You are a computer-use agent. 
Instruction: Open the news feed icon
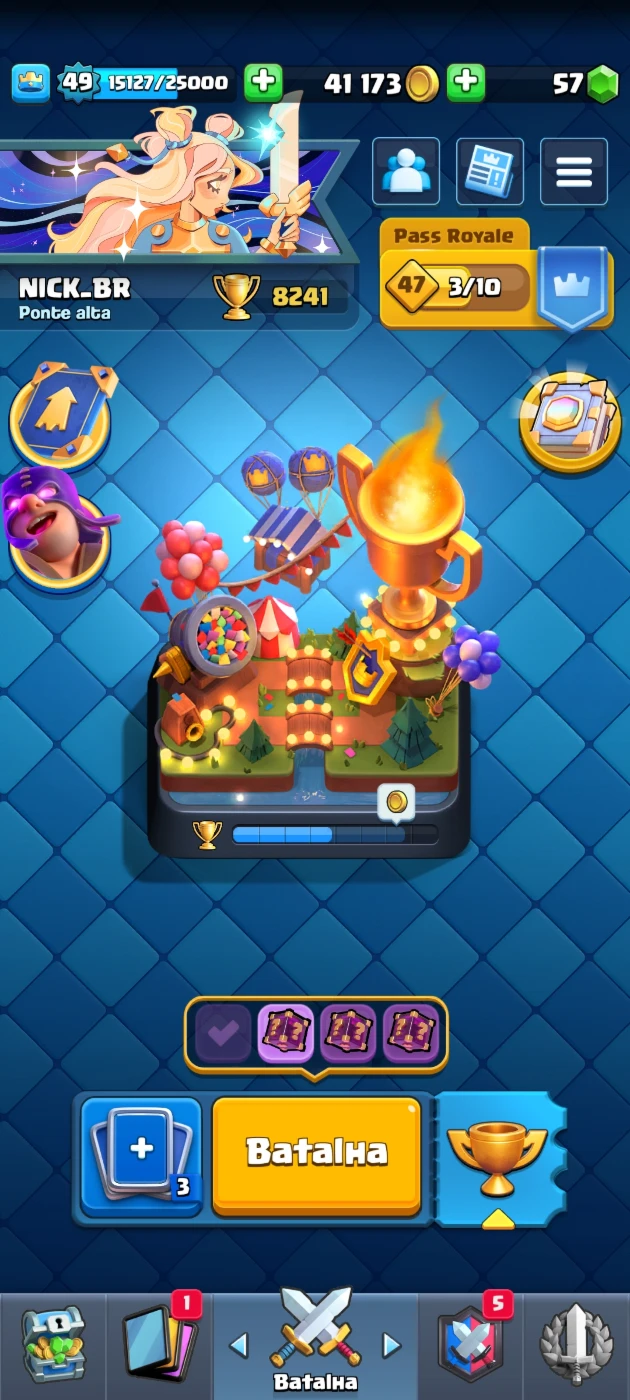pyautogui.click(x=490, y=172)
